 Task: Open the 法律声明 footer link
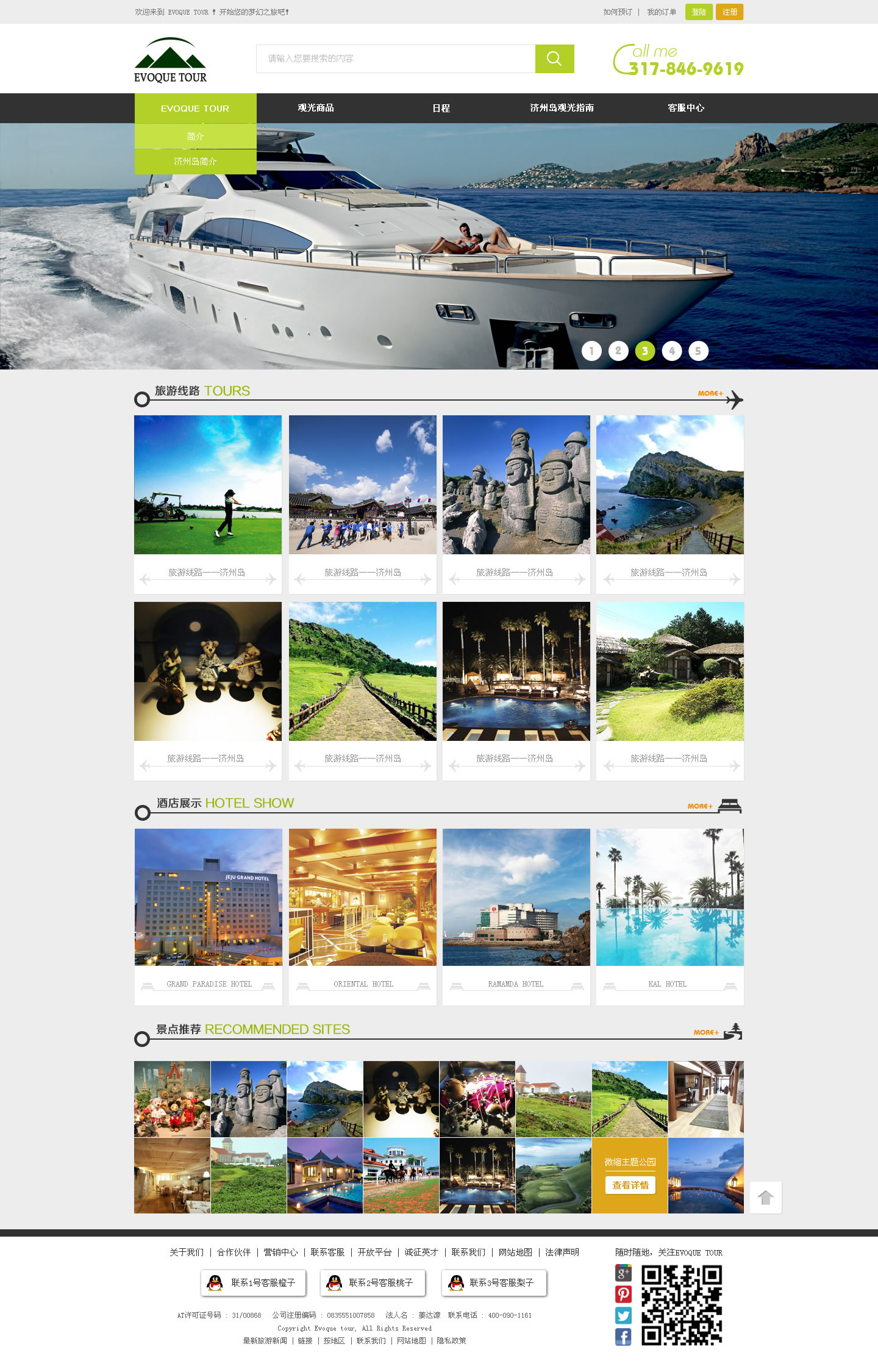(562, 1252)
